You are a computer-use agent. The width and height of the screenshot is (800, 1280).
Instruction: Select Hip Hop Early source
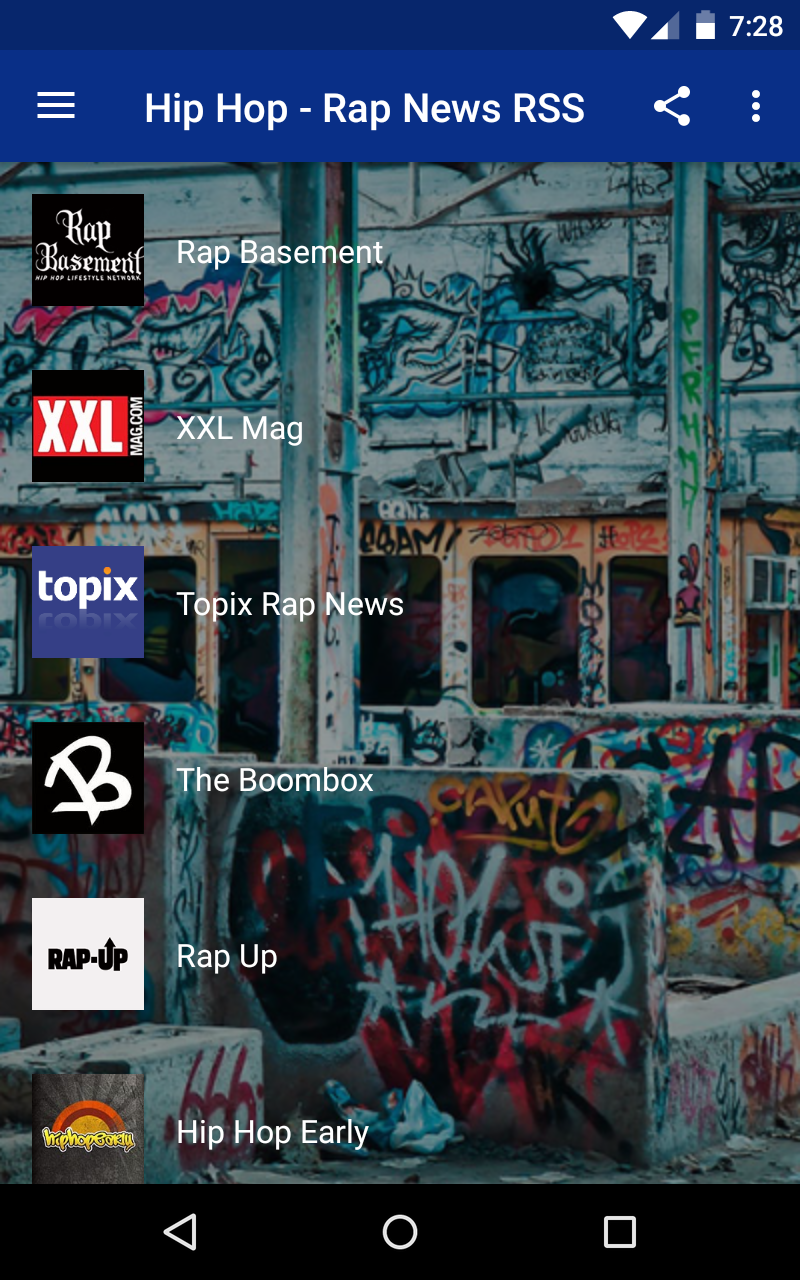(272, 1132)
